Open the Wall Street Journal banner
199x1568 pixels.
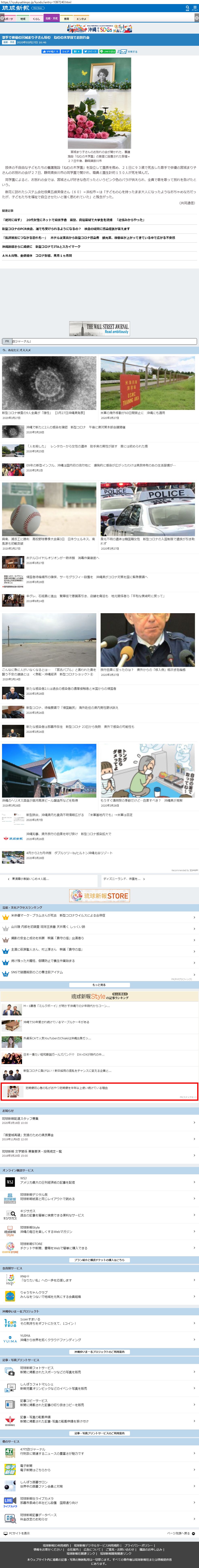[99, 329]
